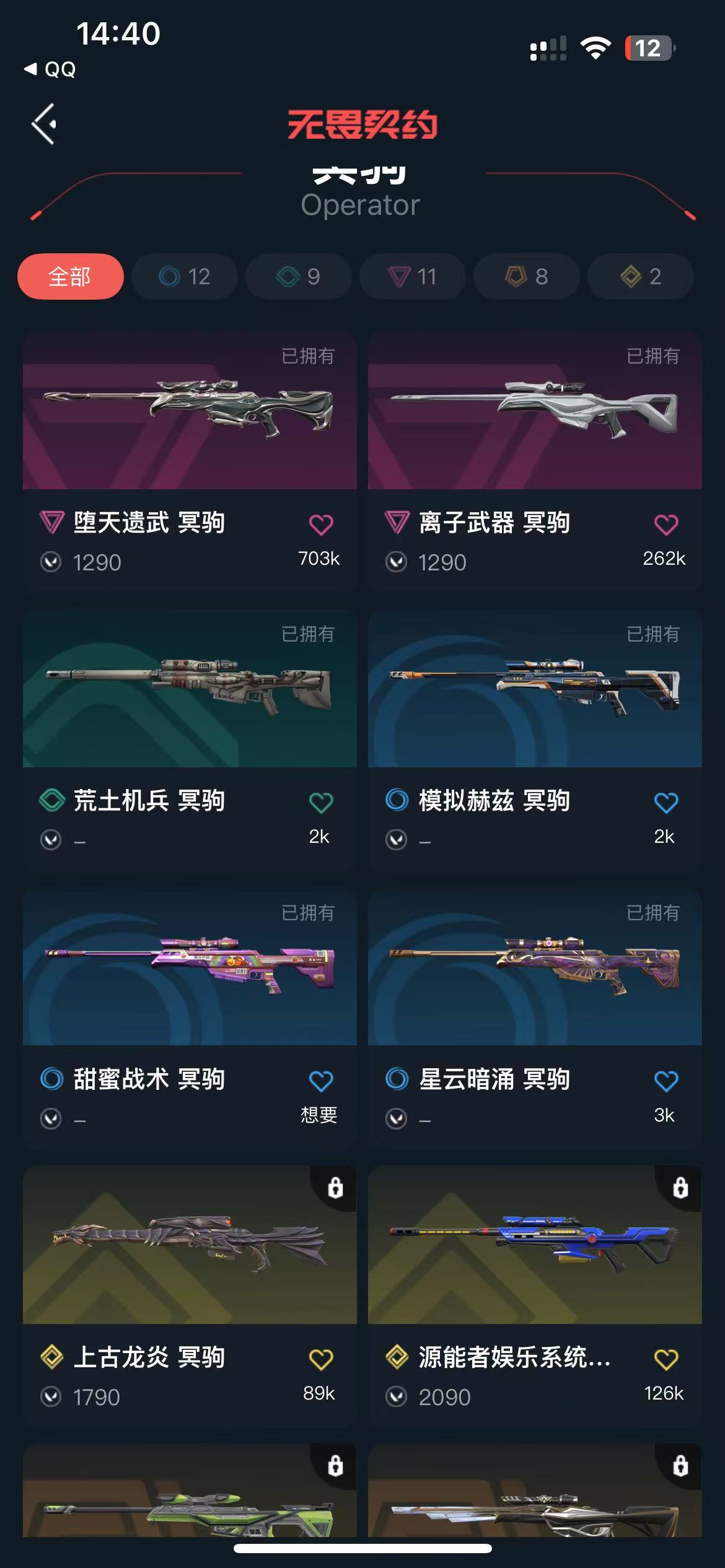Return to QQ via status bar link
The image size is (725, 1568).
click(51, 69)
